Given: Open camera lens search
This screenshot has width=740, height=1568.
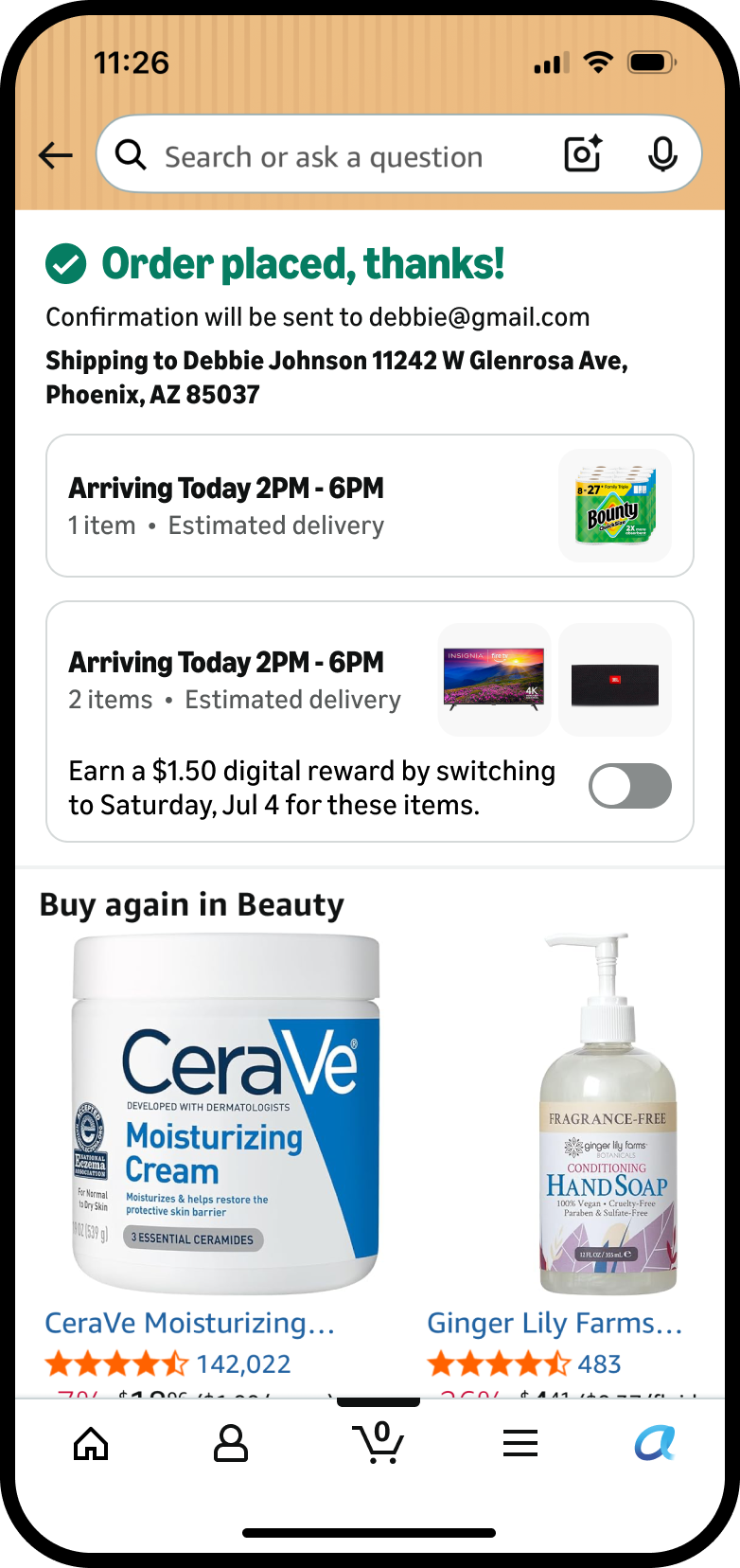Looking at the screenshot, I should pos(583,154).
